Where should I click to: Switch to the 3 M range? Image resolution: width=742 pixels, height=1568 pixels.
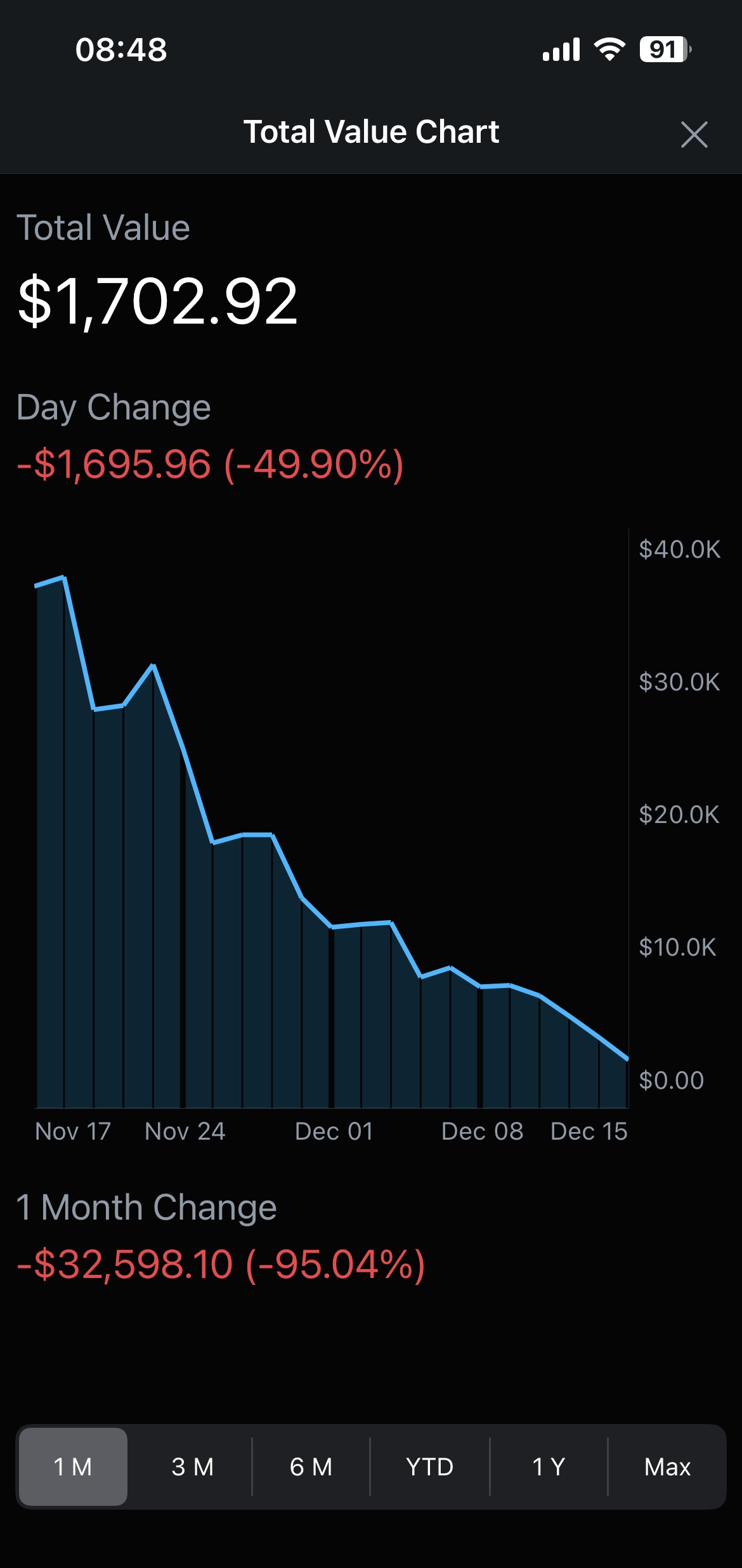click(x=192, y=1466)
